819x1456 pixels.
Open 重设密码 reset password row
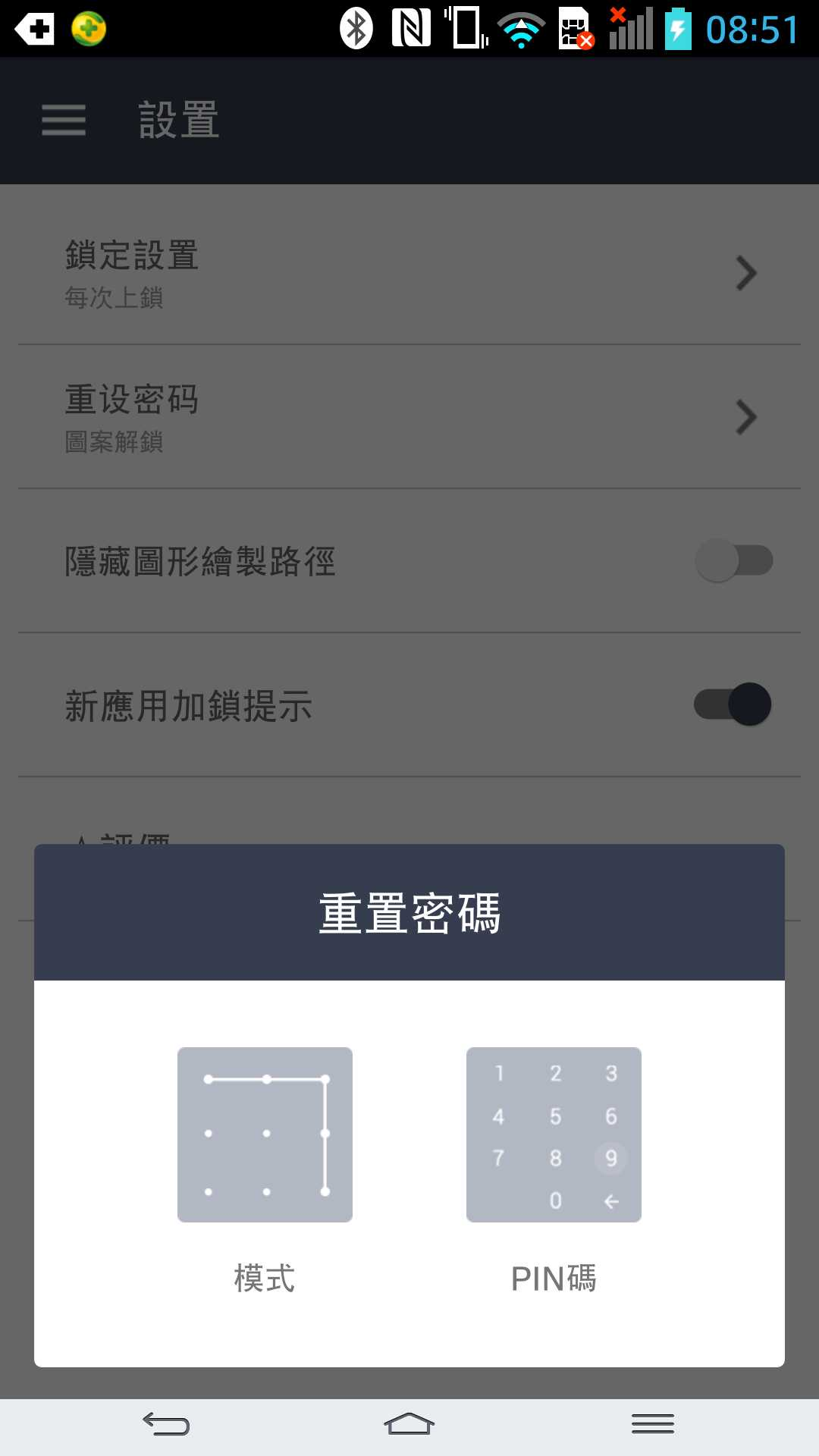[x=409, y=417]
